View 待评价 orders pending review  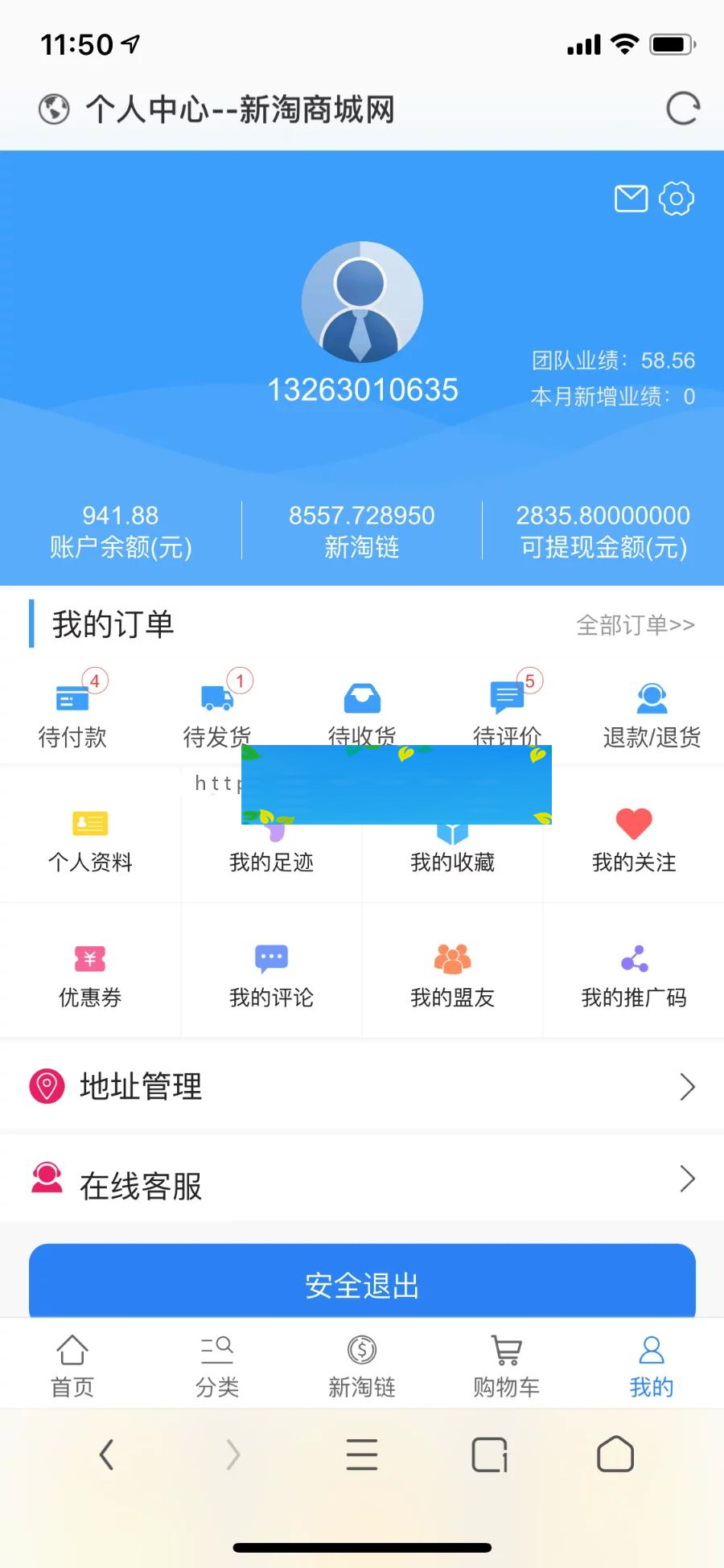point(506,708)
